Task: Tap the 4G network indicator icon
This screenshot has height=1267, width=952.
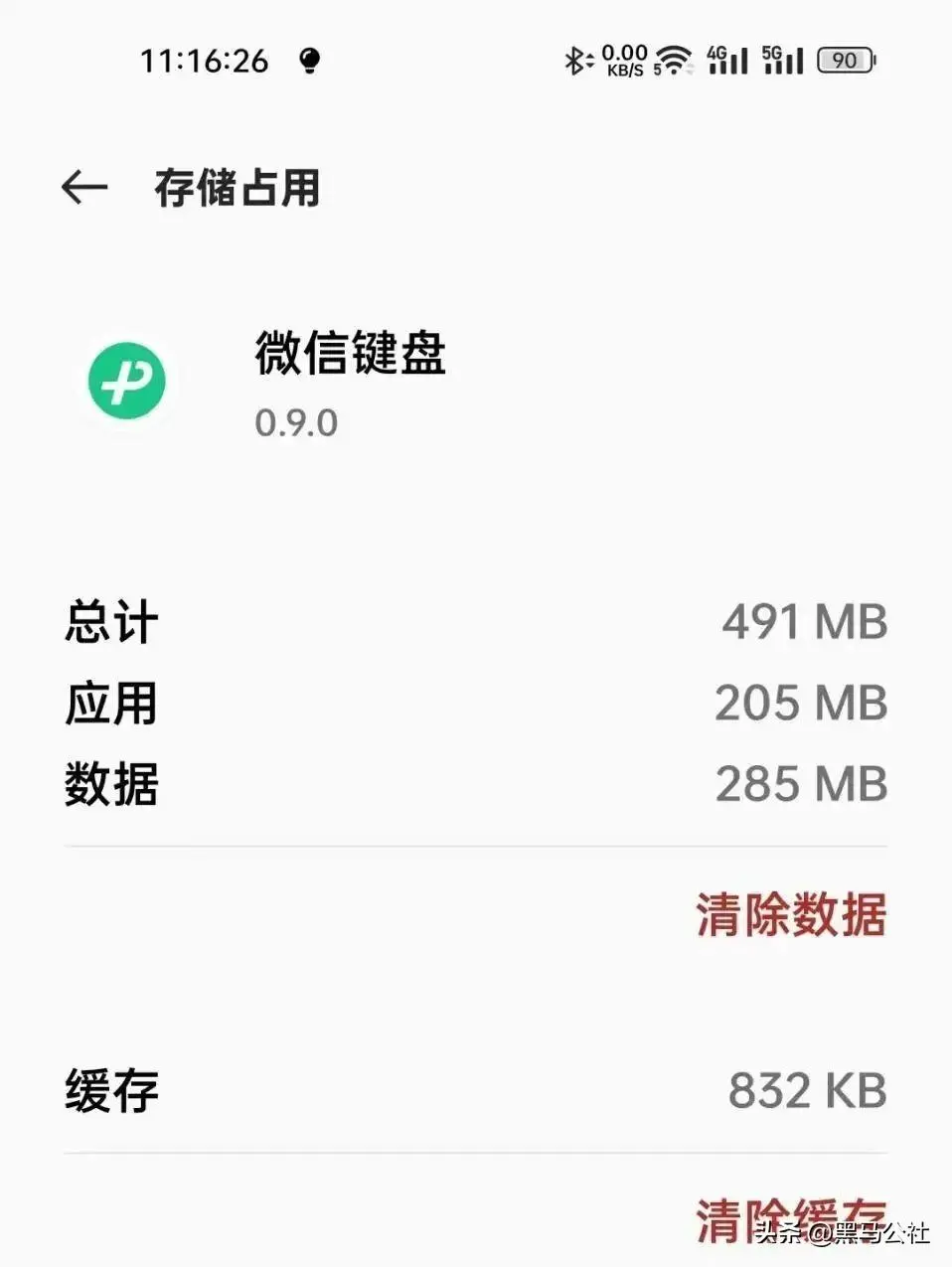Action: point(728,60)
